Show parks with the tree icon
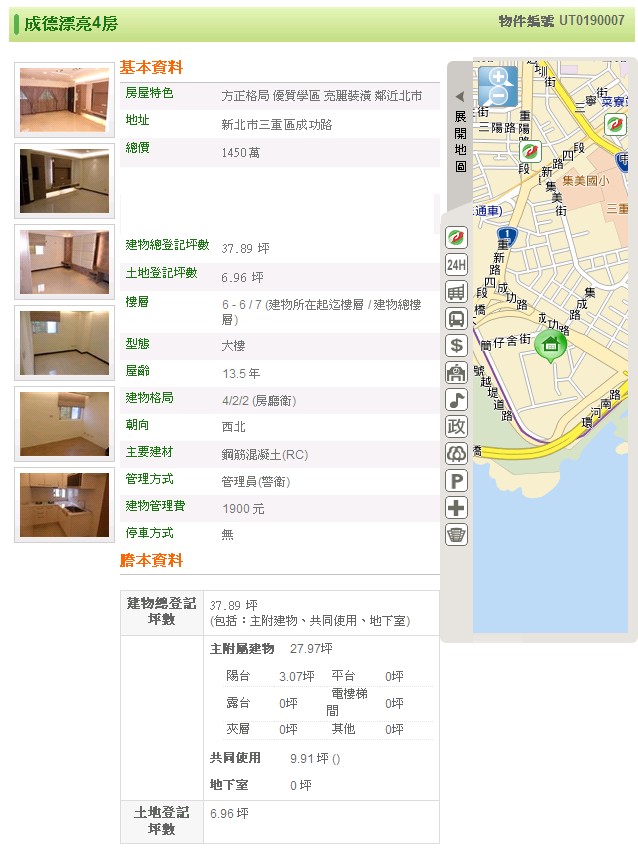The height and width of the screenshot is (854, 638). pos(456,454)
